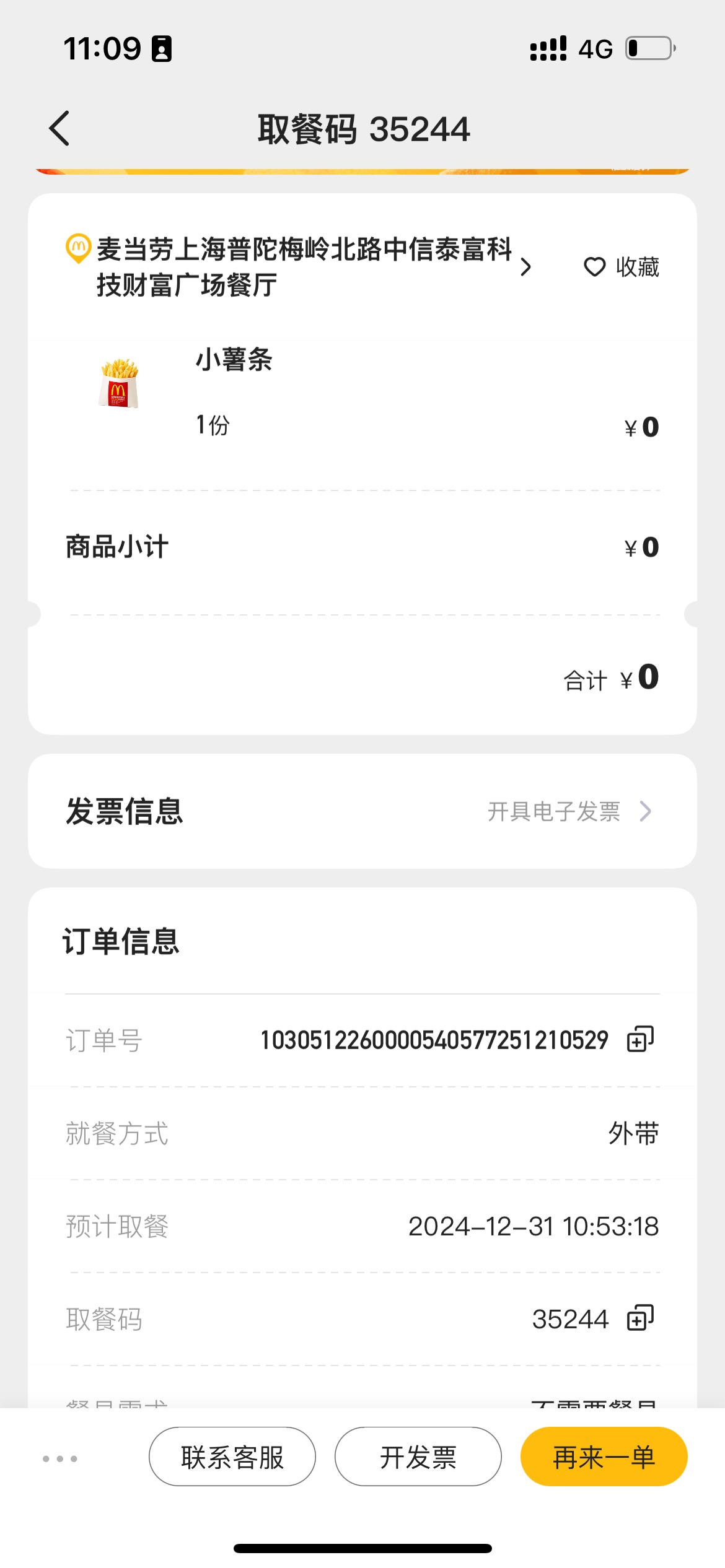725x1568 pixels.
Task: Go back using the top-left arrow
Action: [59, 129]
